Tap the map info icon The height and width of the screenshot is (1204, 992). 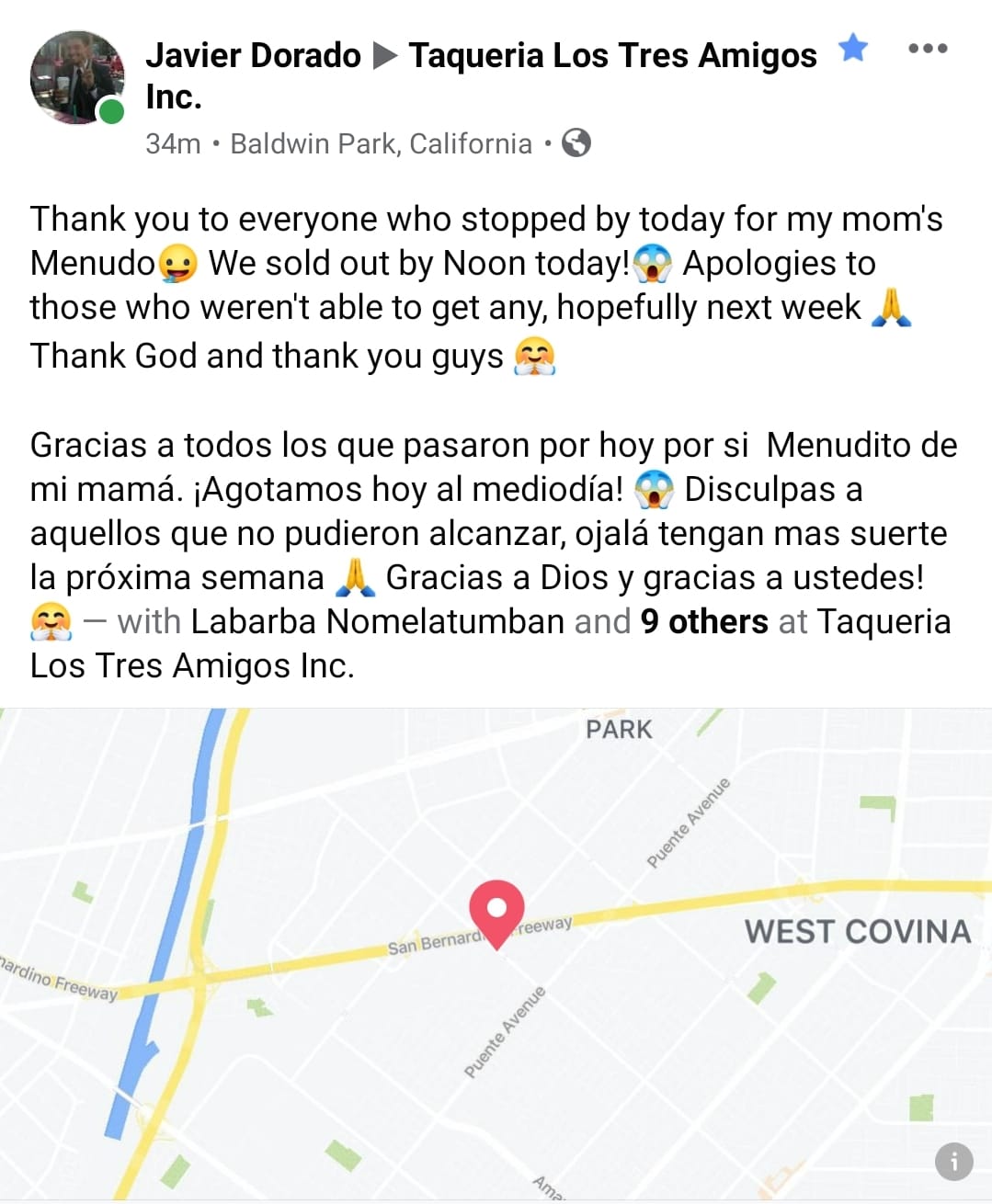click(x=953, y=1162)
